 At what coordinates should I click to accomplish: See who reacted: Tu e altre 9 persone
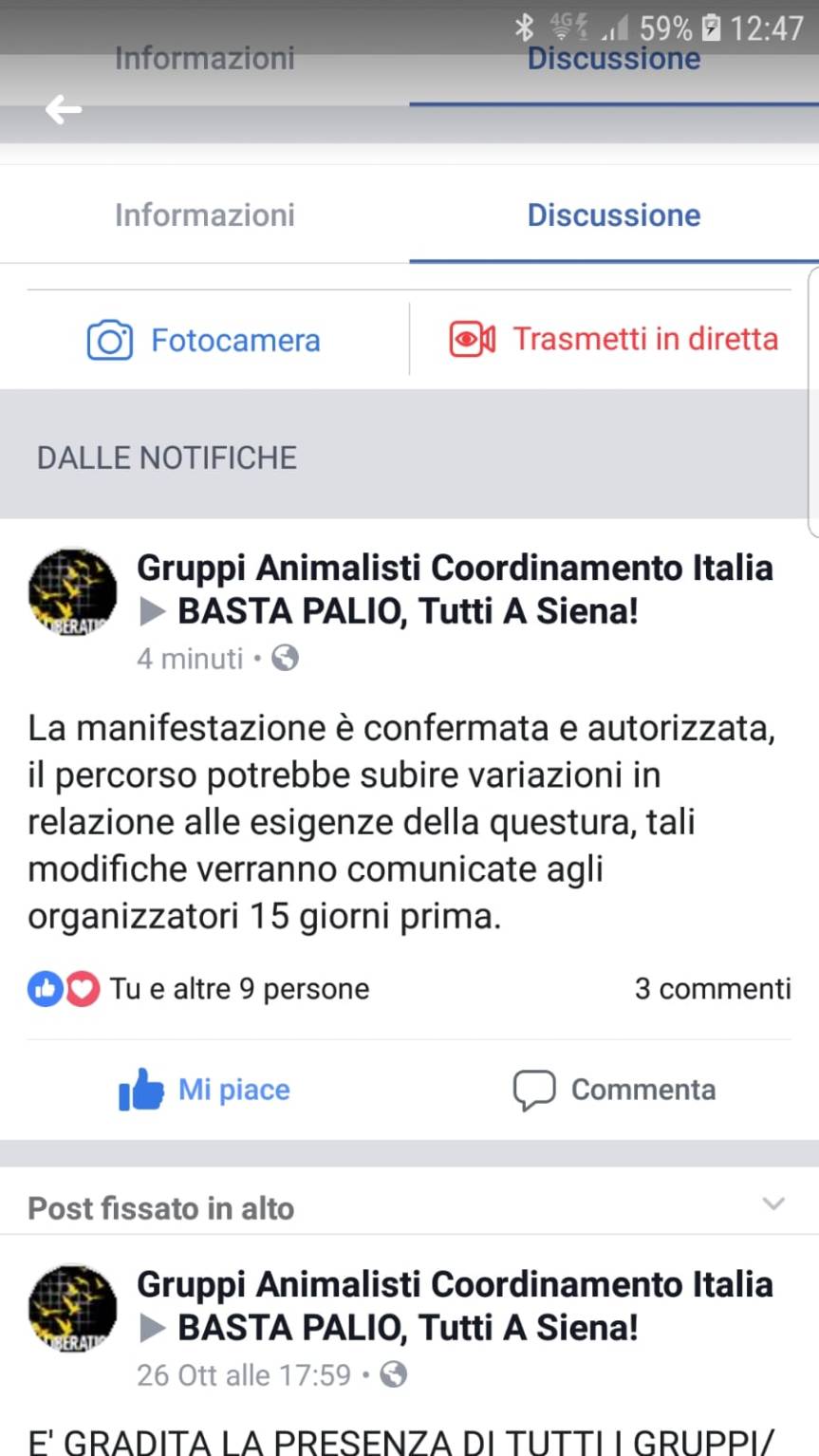(237, 989)
